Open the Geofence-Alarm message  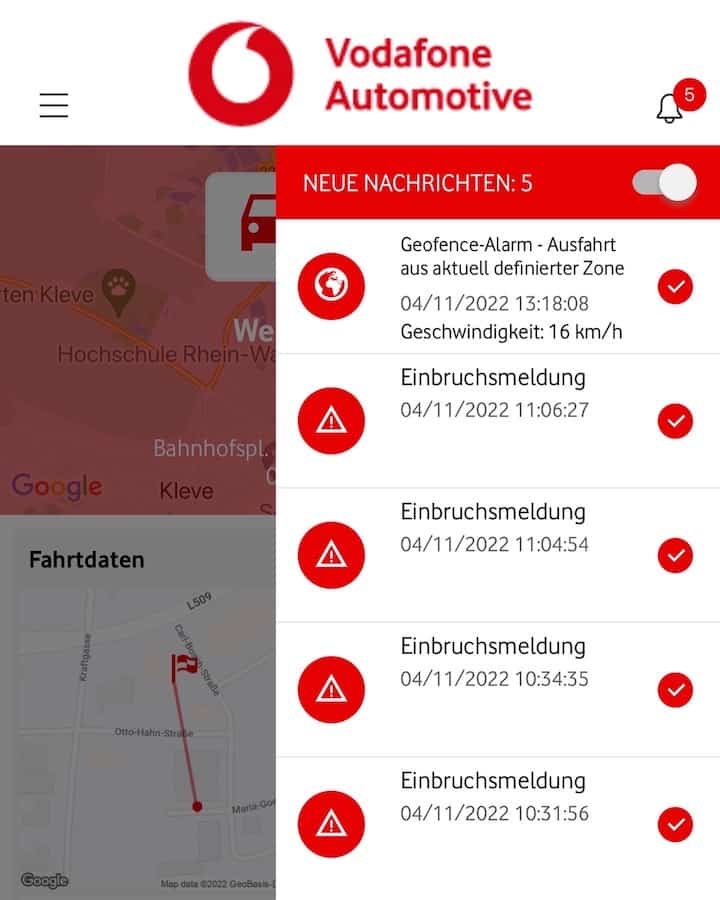click(510, 287)
